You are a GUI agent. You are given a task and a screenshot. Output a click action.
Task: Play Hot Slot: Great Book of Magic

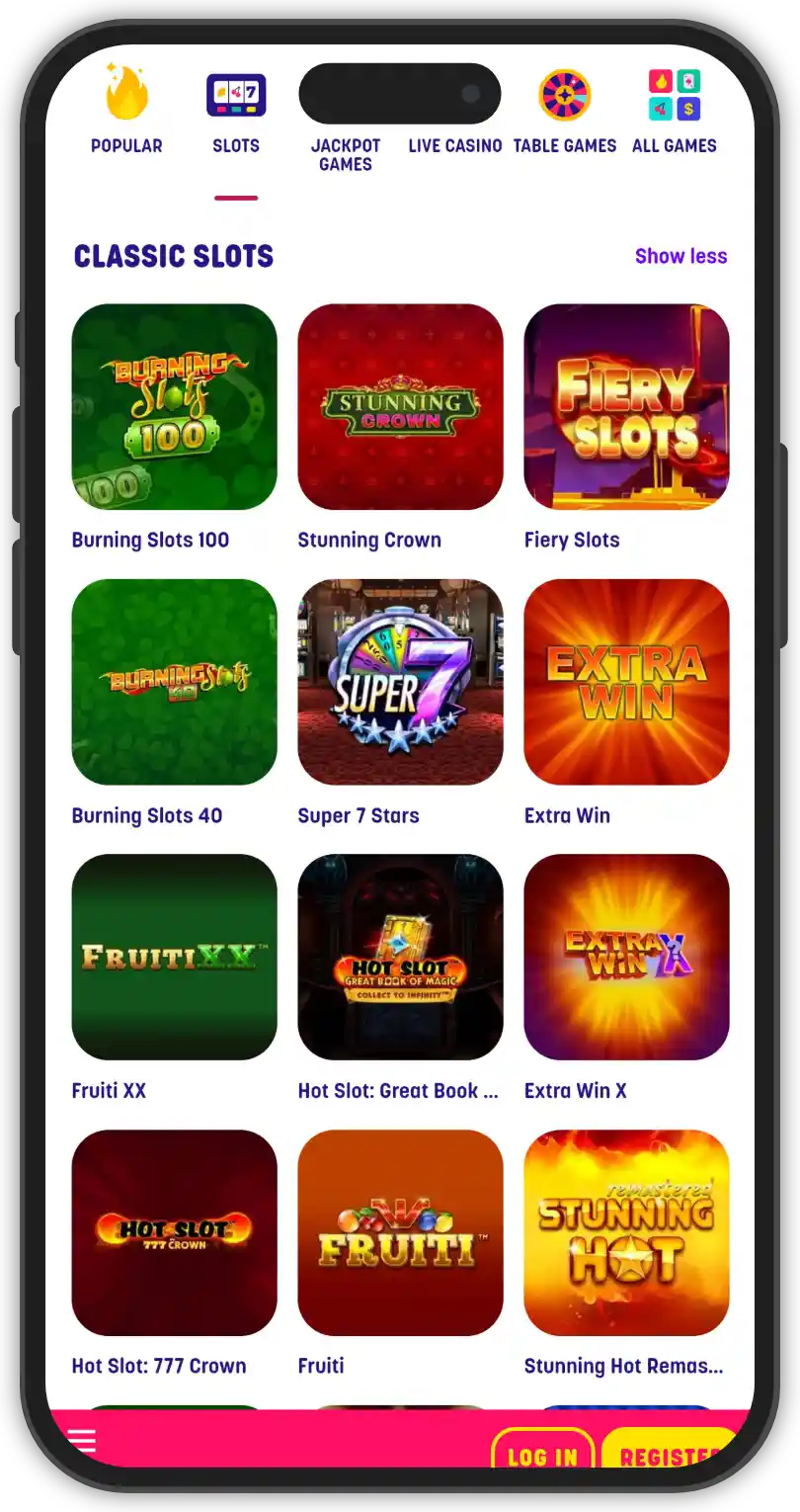tap(400, 957)
